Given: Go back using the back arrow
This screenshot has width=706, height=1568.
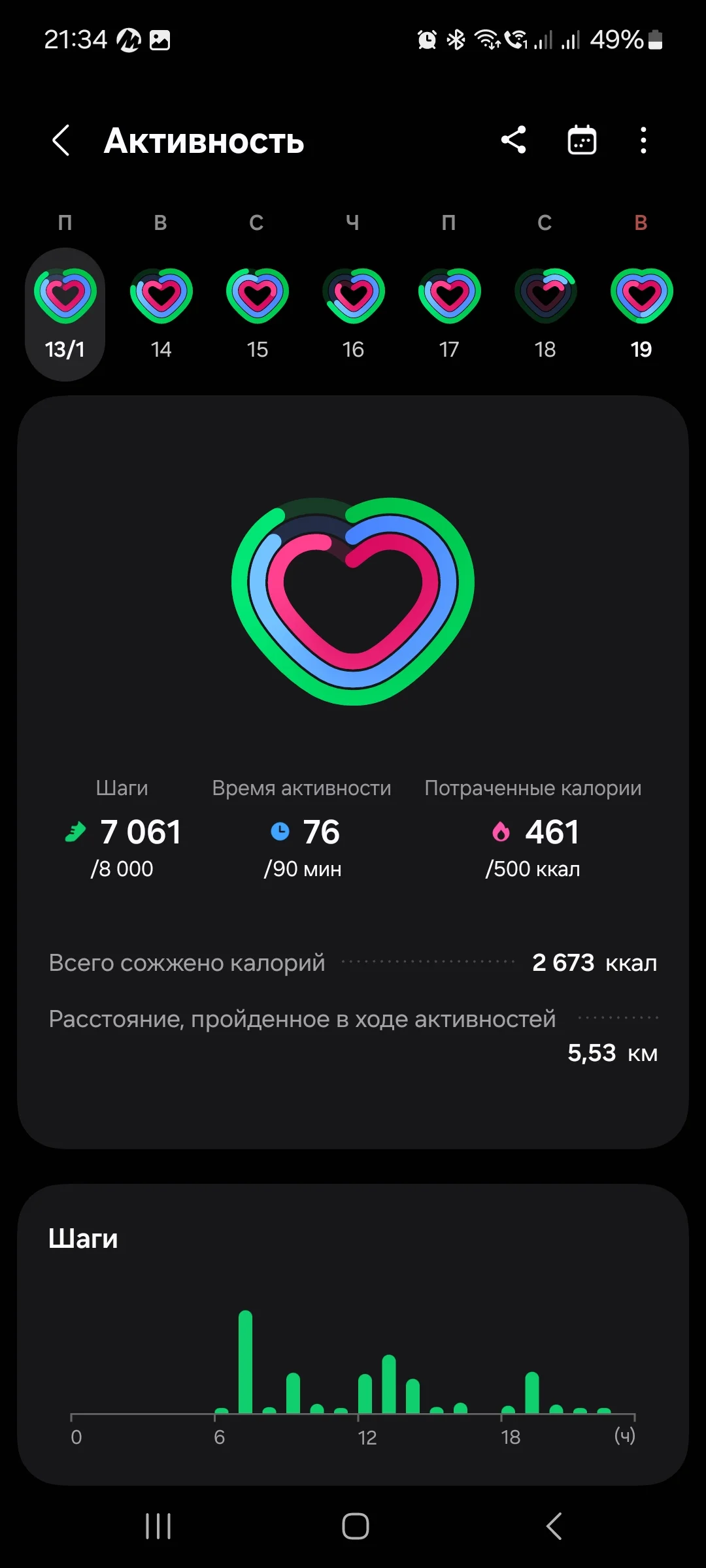Looking at the screenshot, I should click(x=61, y=140).
